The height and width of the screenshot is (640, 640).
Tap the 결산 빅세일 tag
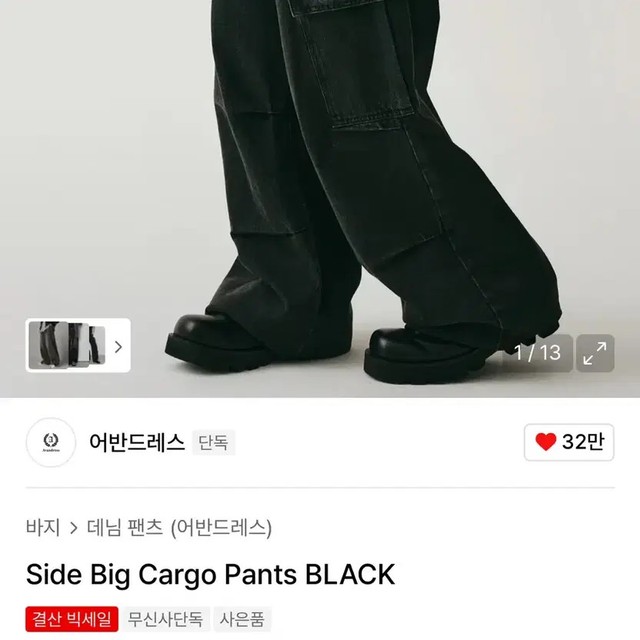72,619
